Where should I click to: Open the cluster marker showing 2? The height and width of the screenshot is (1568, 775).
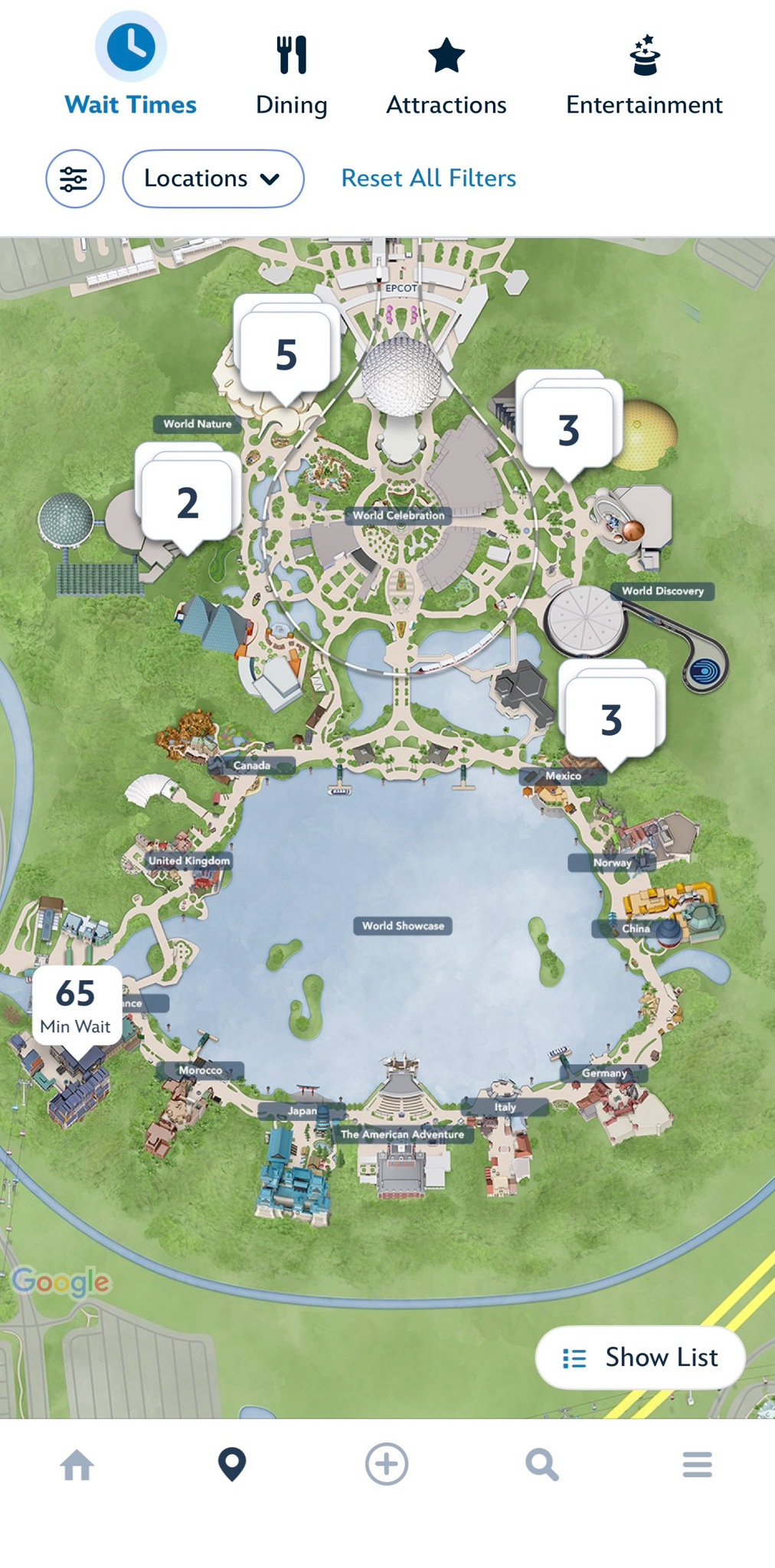coord(188,503)
